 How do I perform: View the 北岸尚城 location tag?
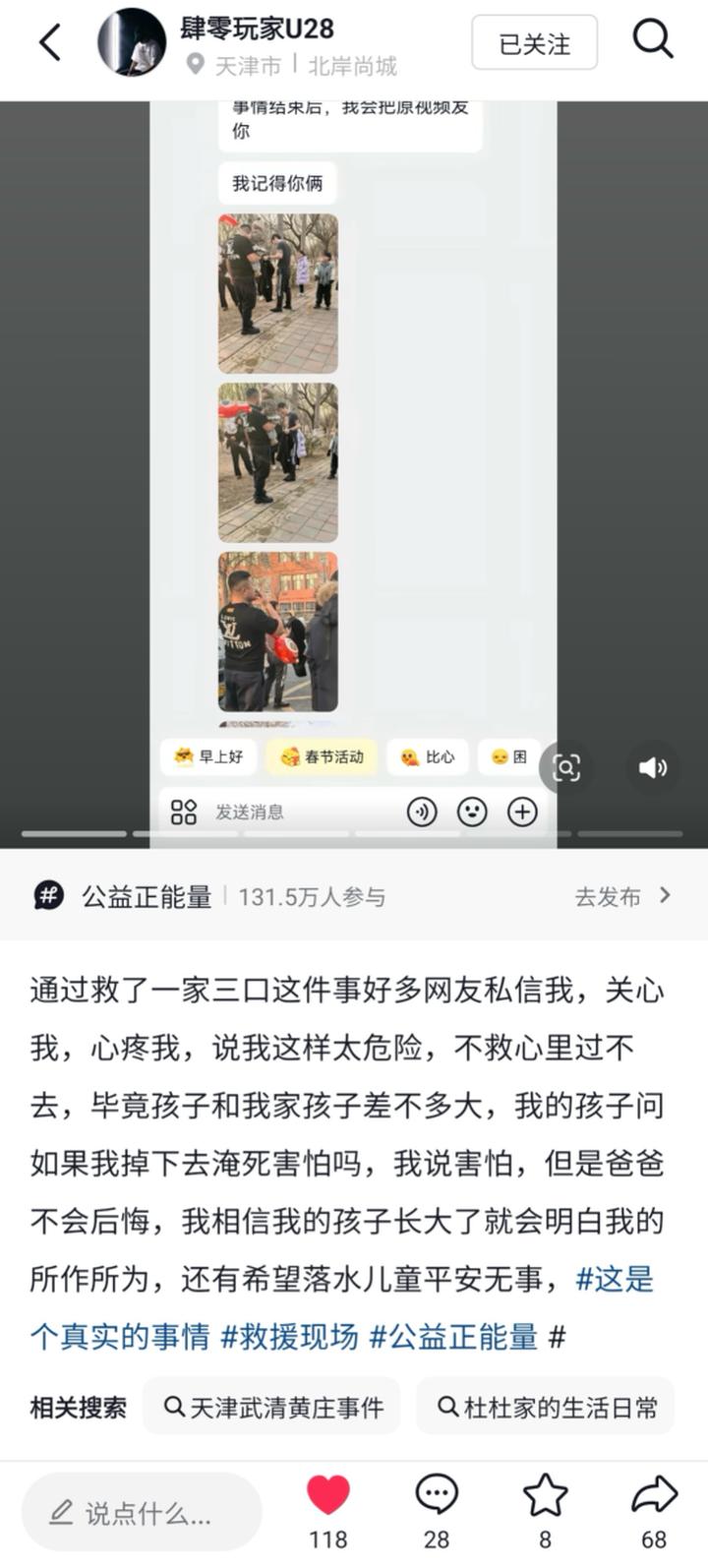pyautogui.click(x=352, y=66)
